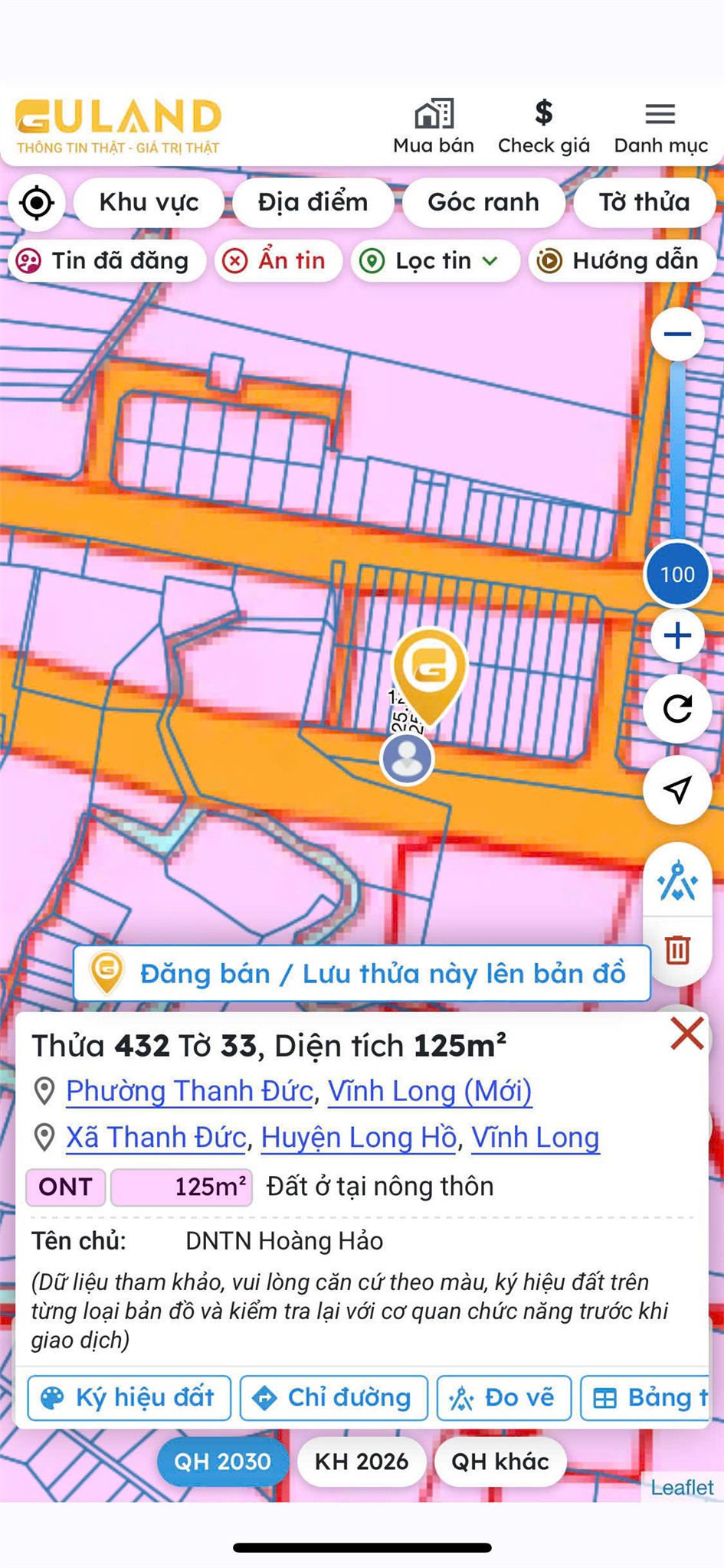Switch to KH 2026 map layer
724x1568 pixels.
click(362, 1462)
